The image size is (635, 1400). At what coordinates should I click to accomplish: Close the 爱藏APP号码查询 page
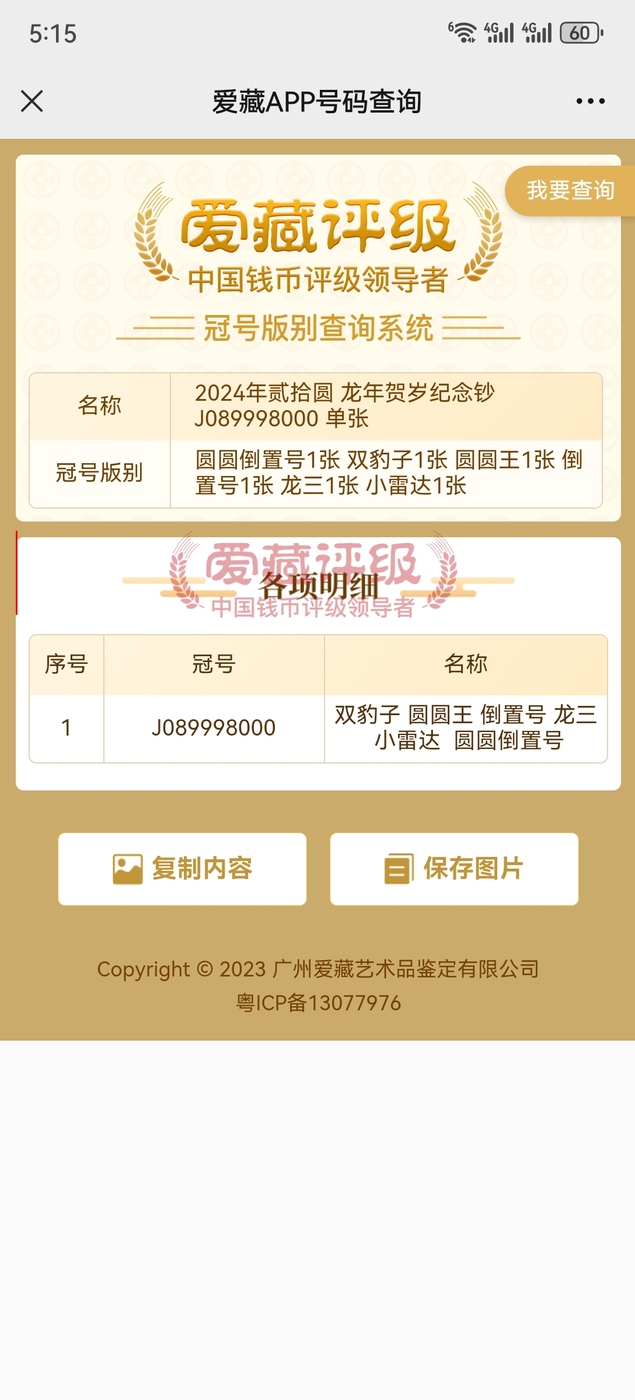[x=32, y=101]
